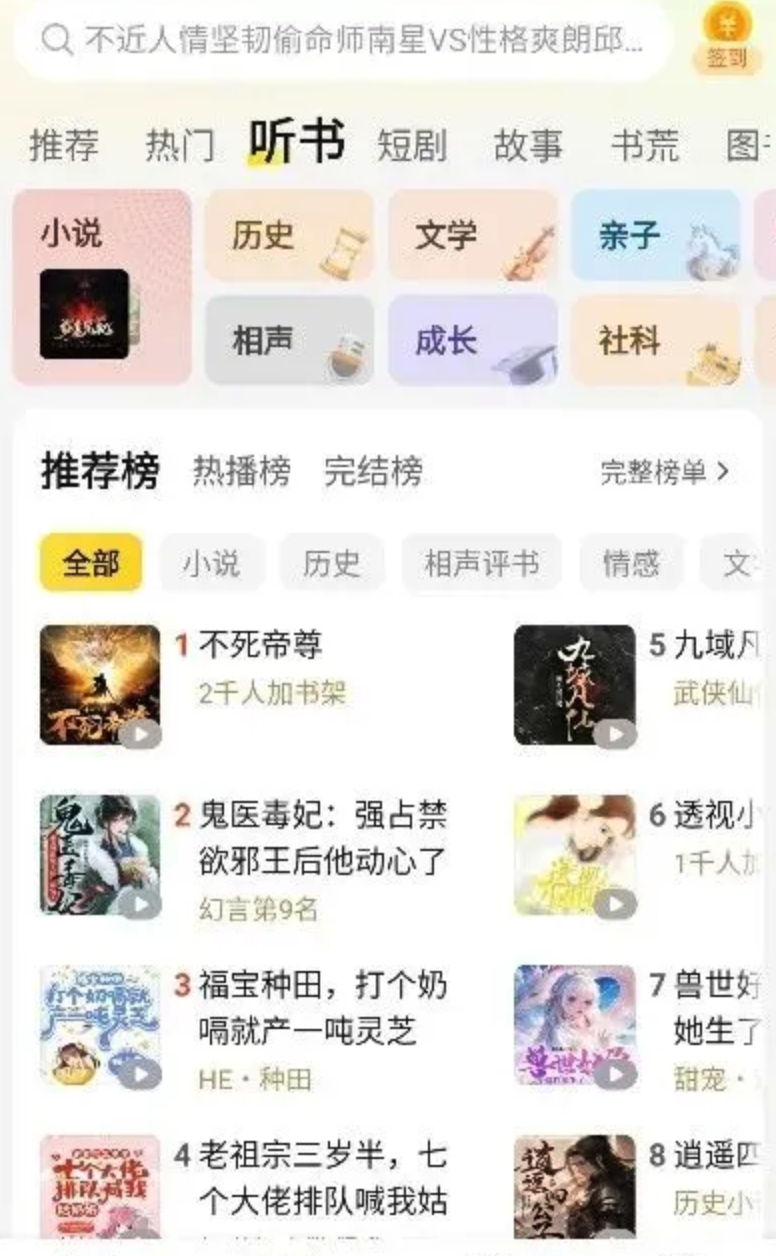Show the 完结榜 ranking
776x1256 pixels.
click(373, 471)
